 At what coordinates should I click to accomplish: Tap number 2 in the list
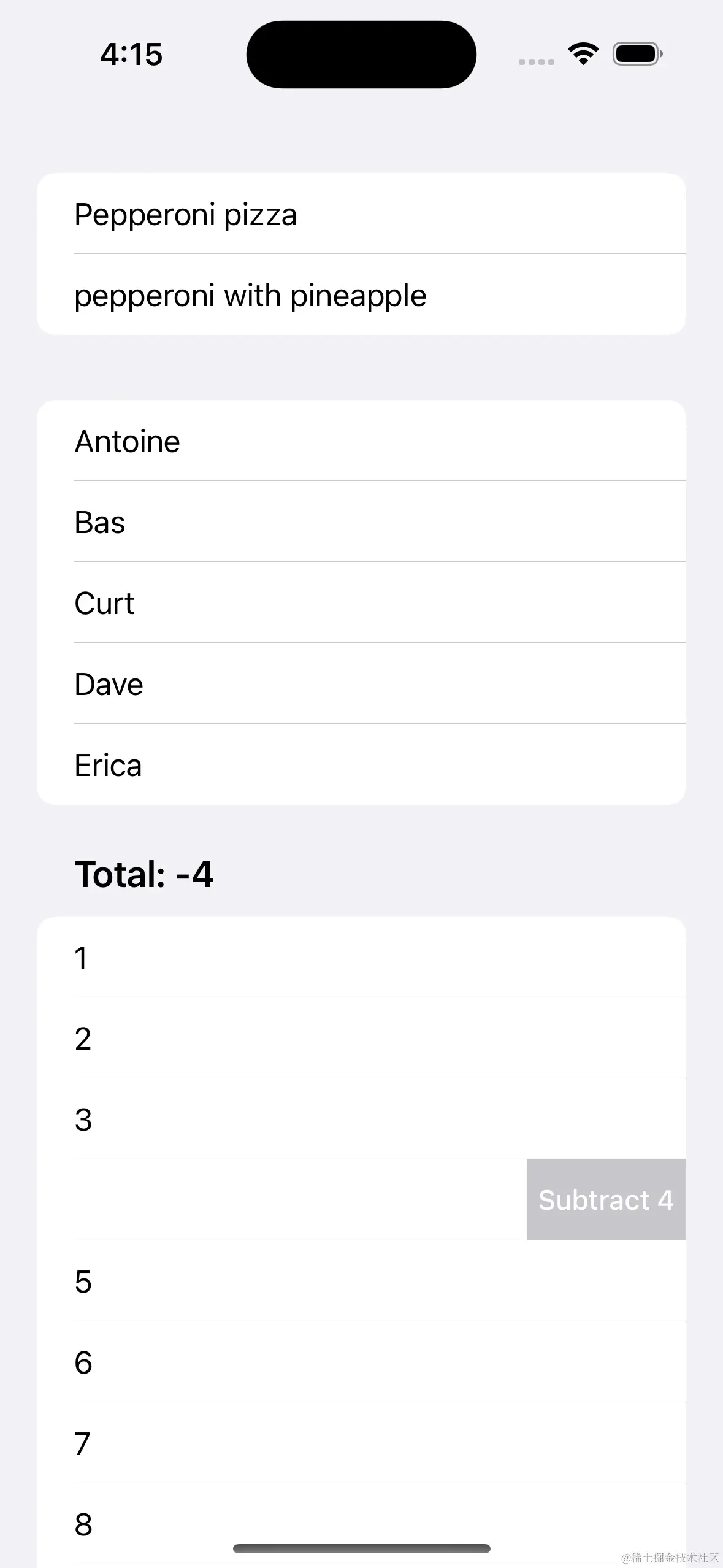coord(362,1038)
